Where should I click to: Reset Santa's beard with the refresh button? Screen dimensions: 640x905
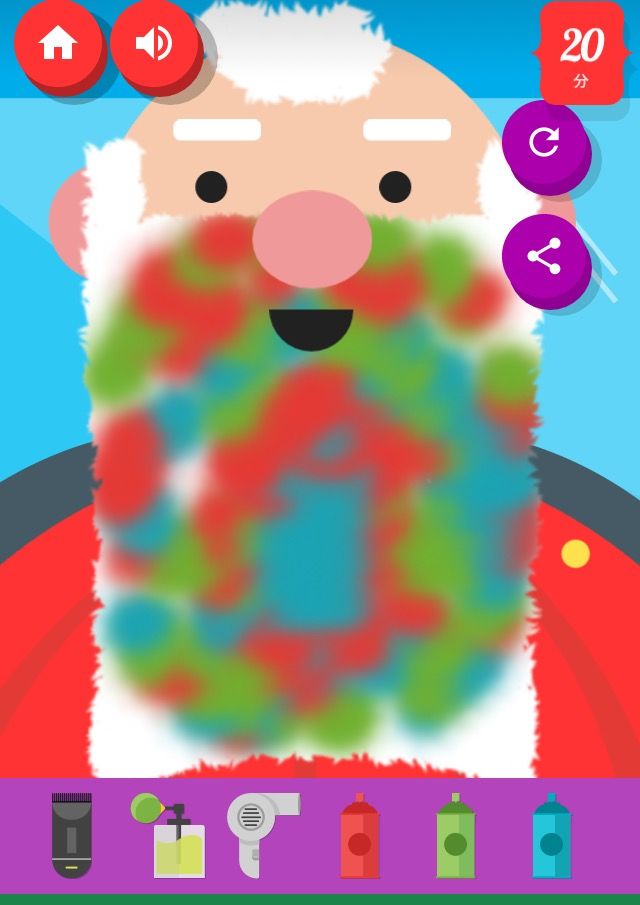[544, 142]
